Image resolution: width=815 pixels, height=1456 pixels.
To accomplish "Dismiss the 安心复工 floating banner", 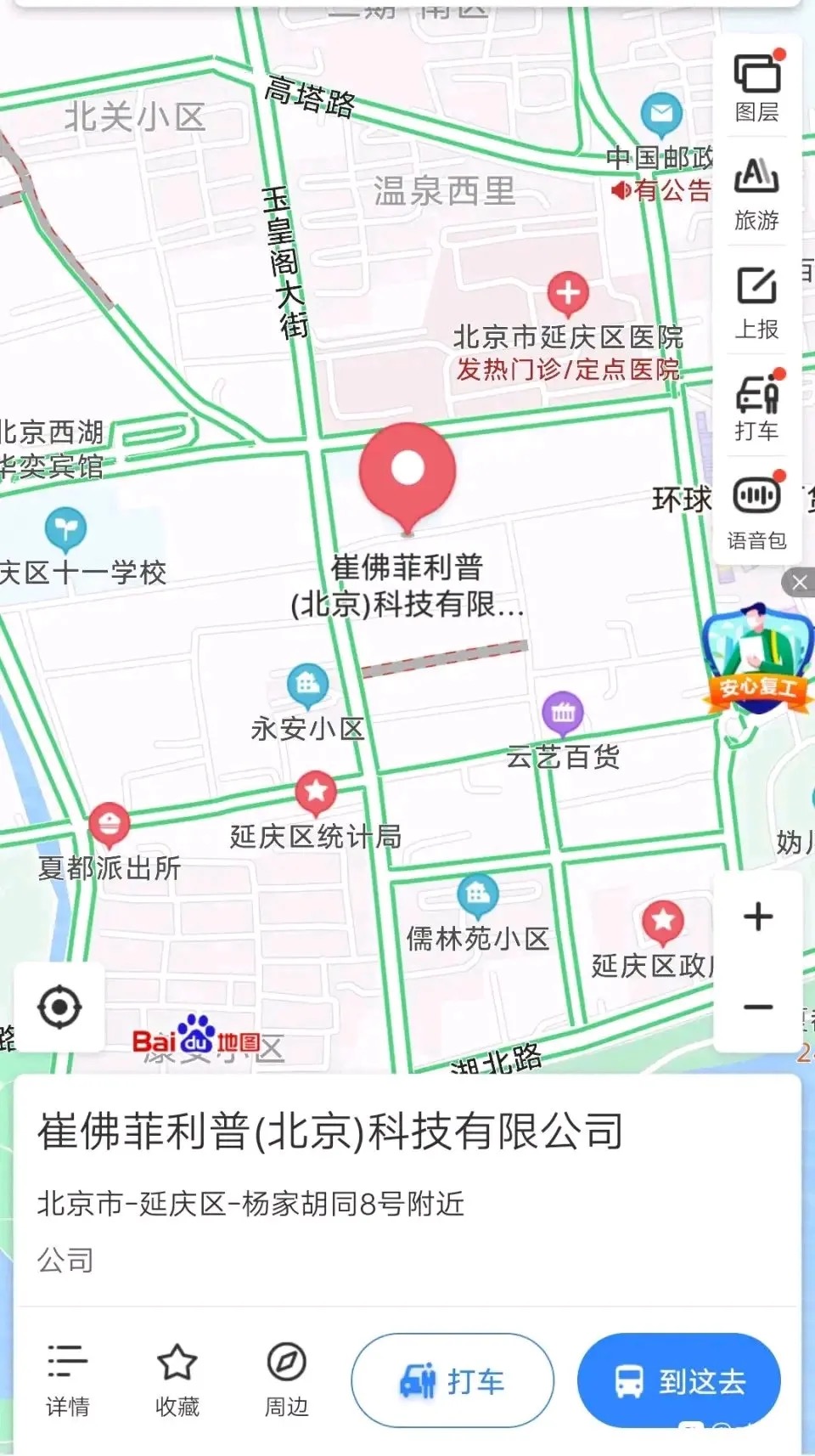I will [799, 583].
